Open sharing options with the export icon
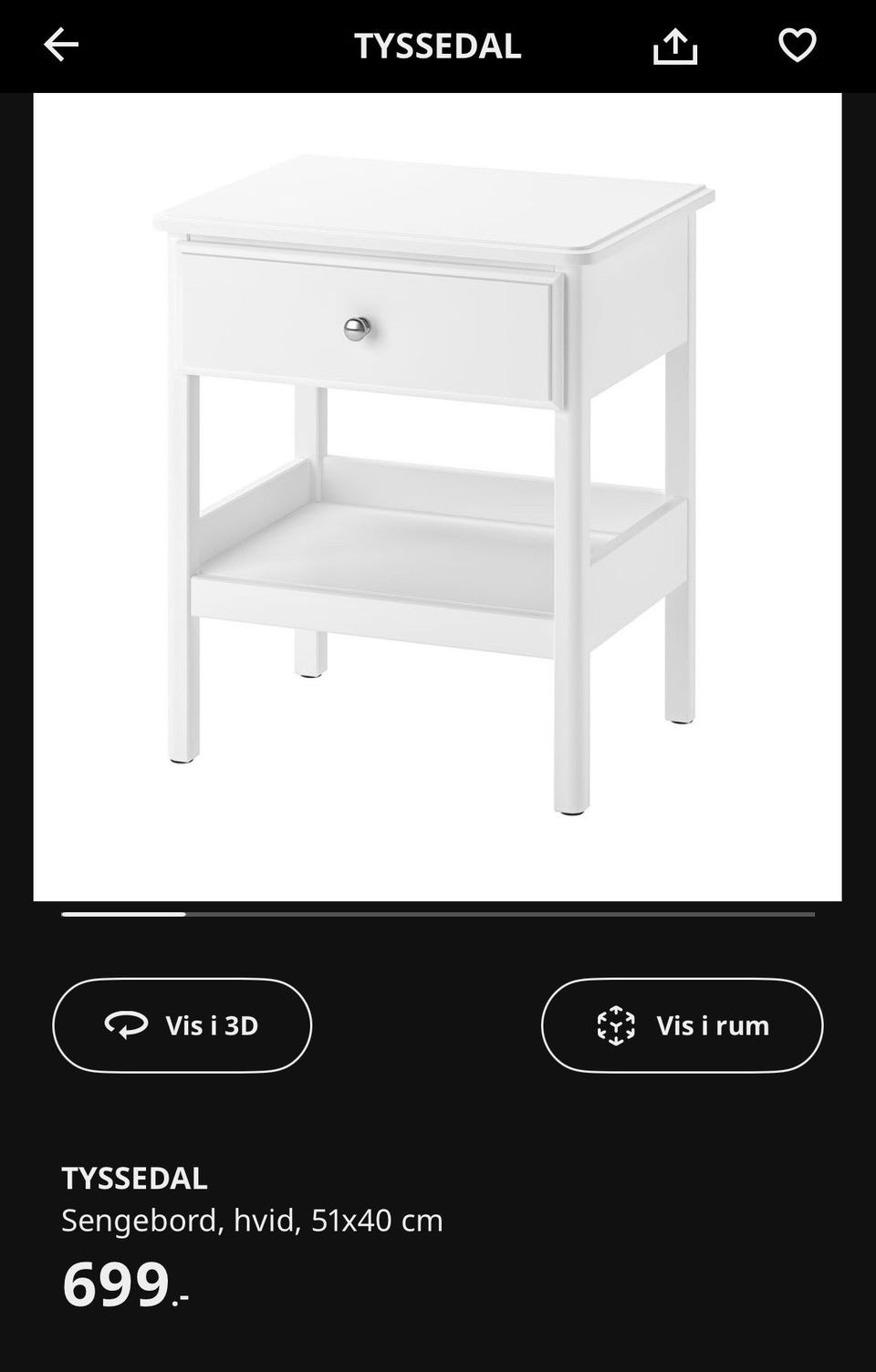Screen dimensions: 876x1372 [675, 45]
